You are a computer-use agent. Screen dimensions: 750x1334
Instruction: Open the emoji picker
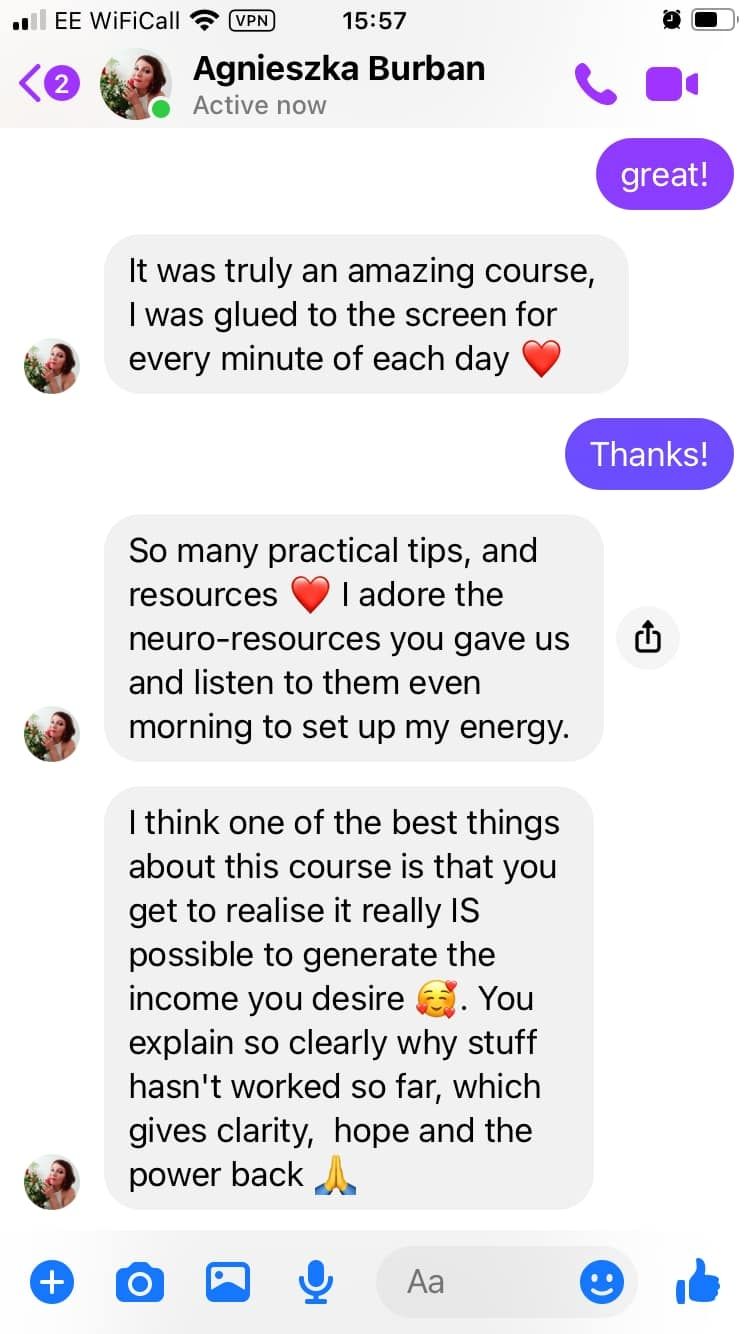coord(602,1281)
